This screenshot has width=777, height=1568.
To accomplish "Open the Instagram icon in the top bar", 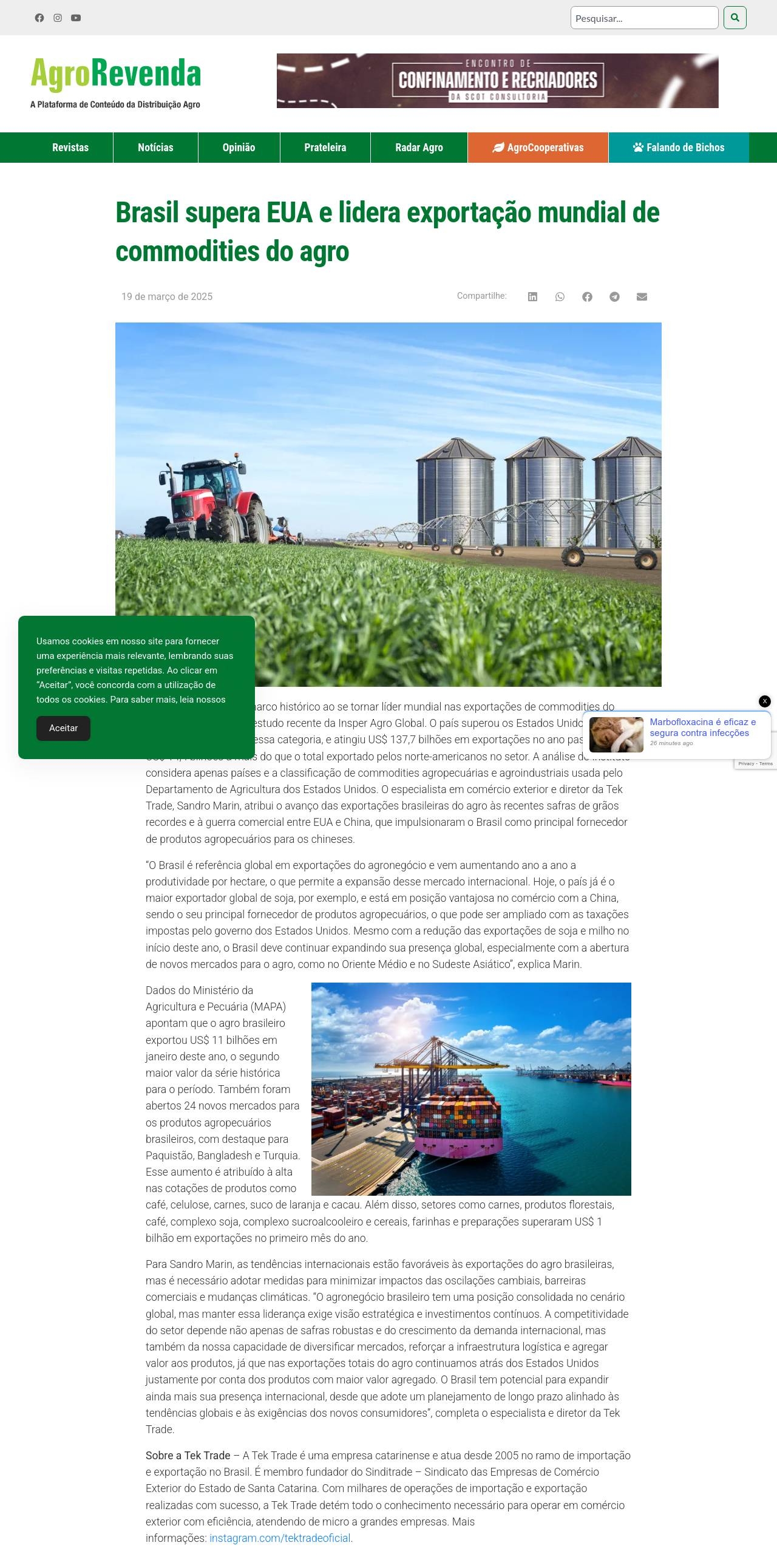I will [58, 18].
